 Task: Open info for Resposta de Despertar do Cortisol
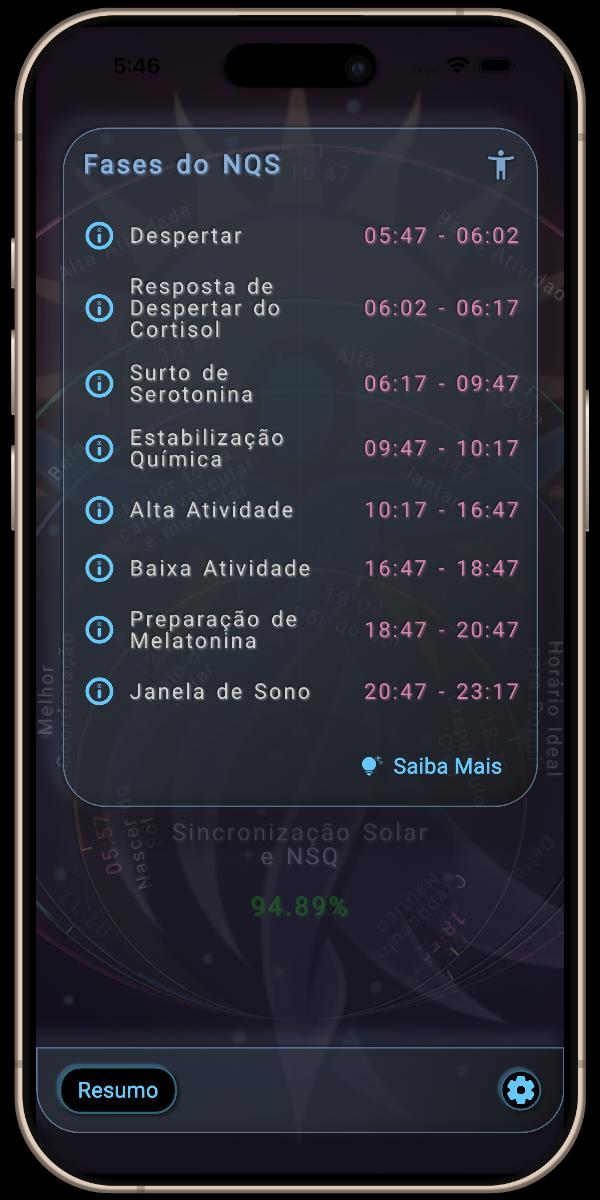click(99, 308)
